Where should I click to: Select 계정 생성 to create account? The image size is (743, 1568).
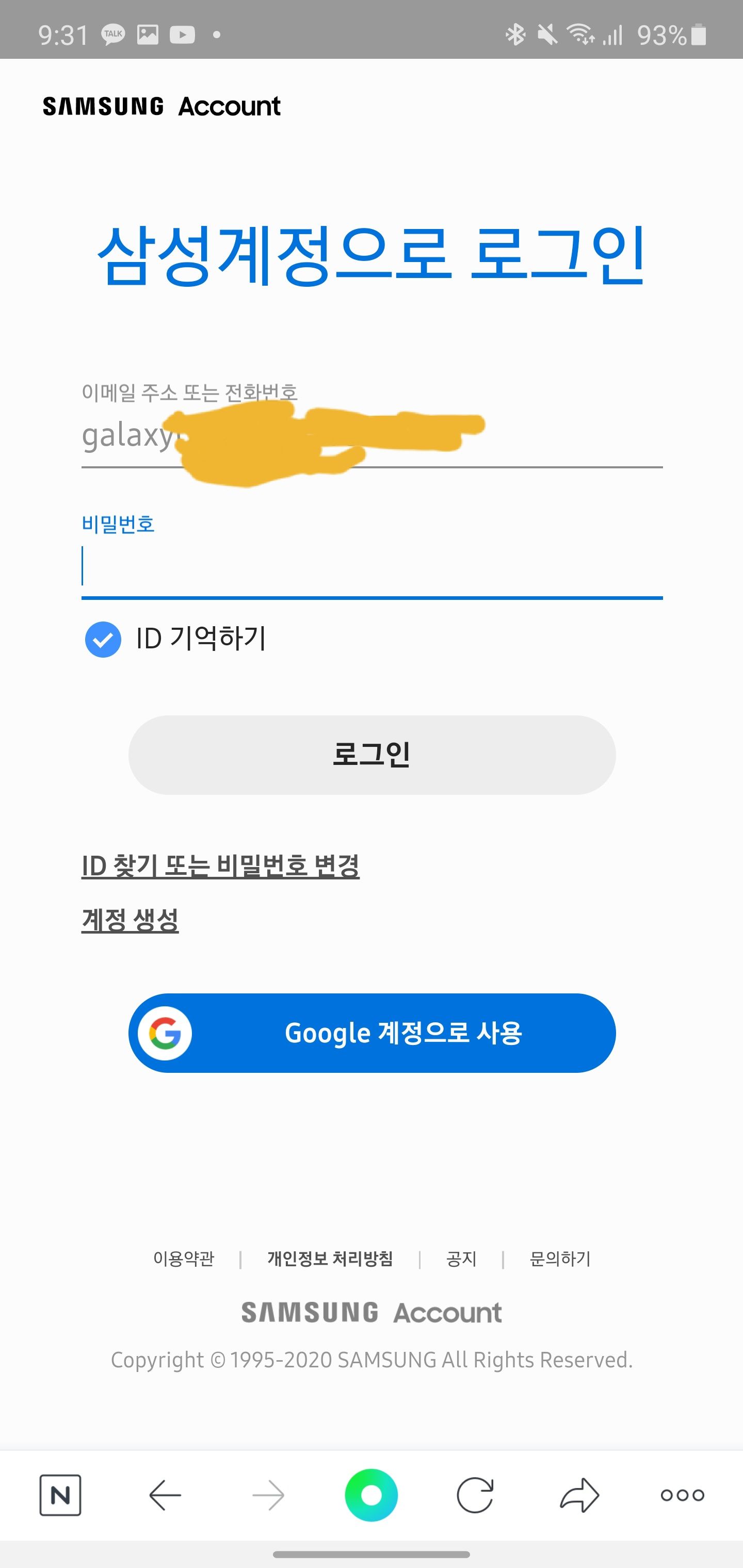coord(130,920)
